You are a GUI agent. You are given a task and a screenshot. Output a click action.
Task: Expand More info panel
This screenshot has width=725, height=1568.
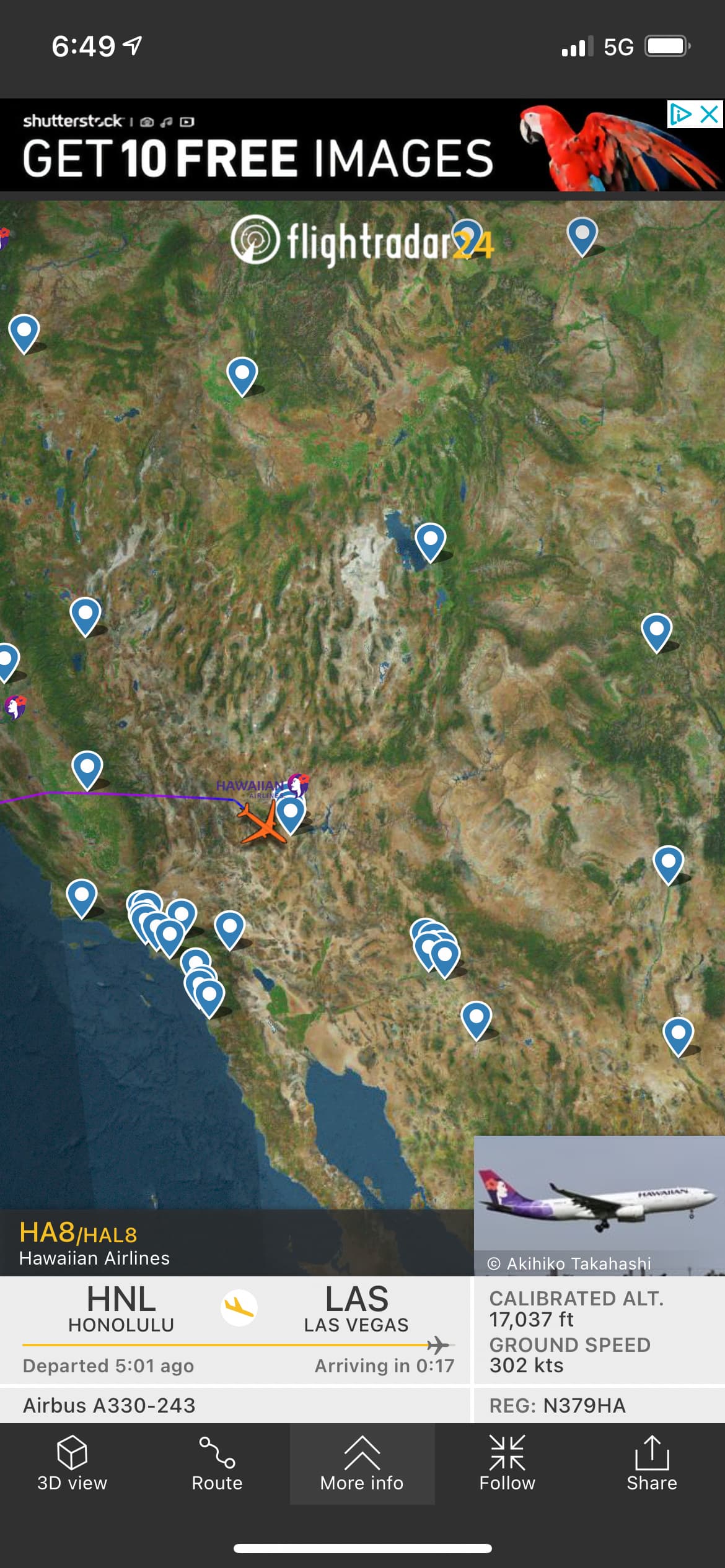tap(362, 1464)
